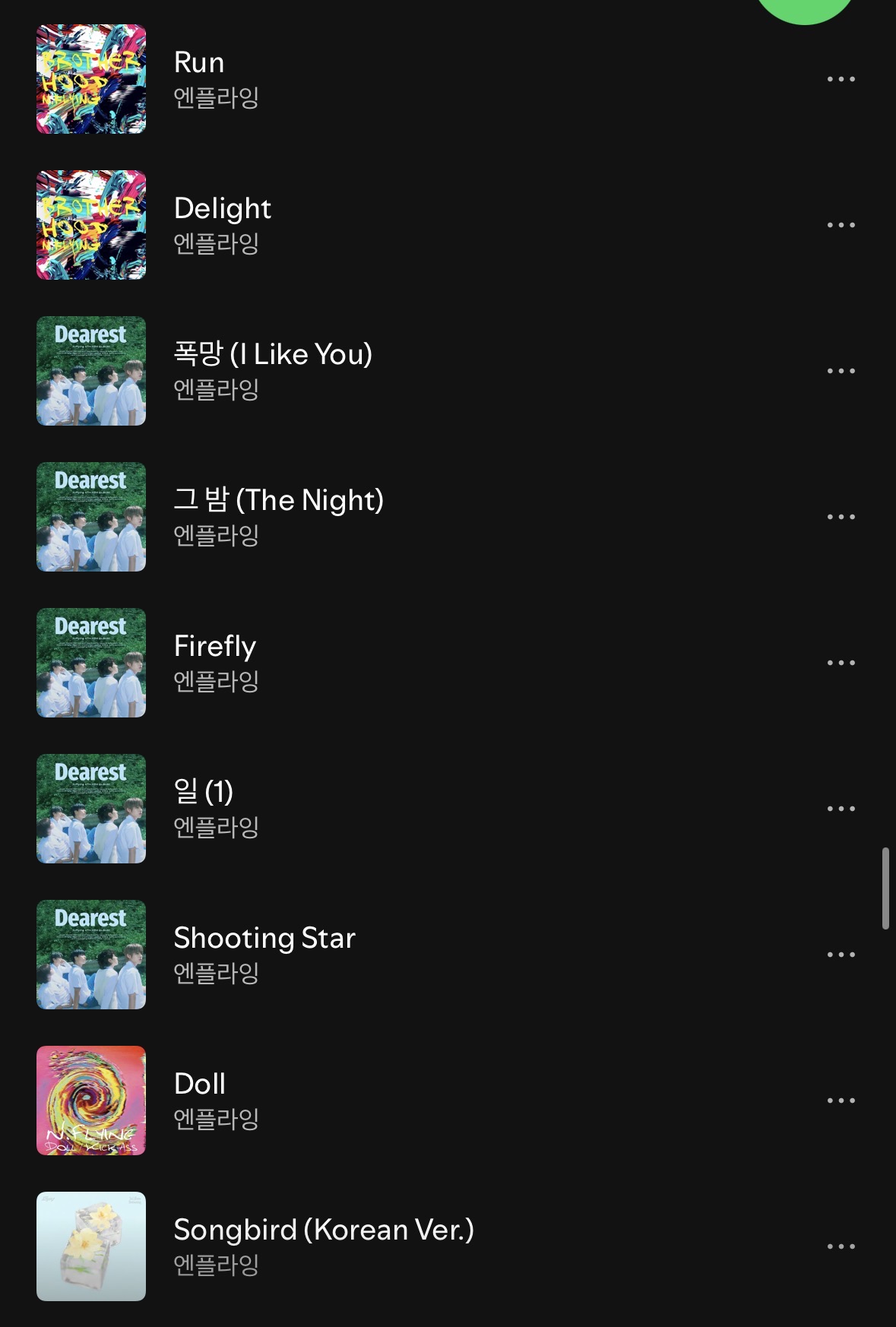Image resolution: width=896 pixels, height=1327 pixels.
Task: Open more options for Firefly
Action: click(841, 663)
